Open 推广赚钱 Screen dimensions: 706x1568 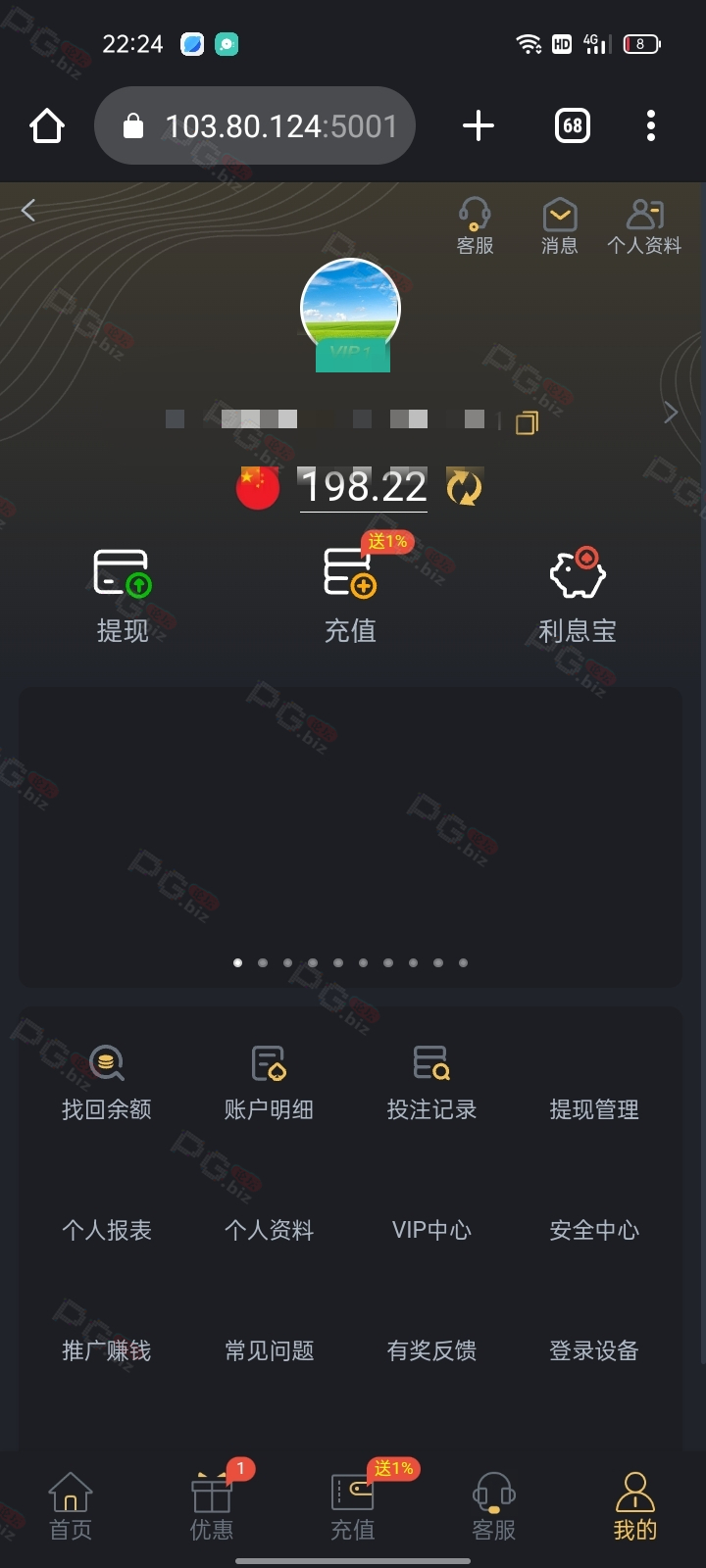pyautogui.click(x=107, y=1350)
